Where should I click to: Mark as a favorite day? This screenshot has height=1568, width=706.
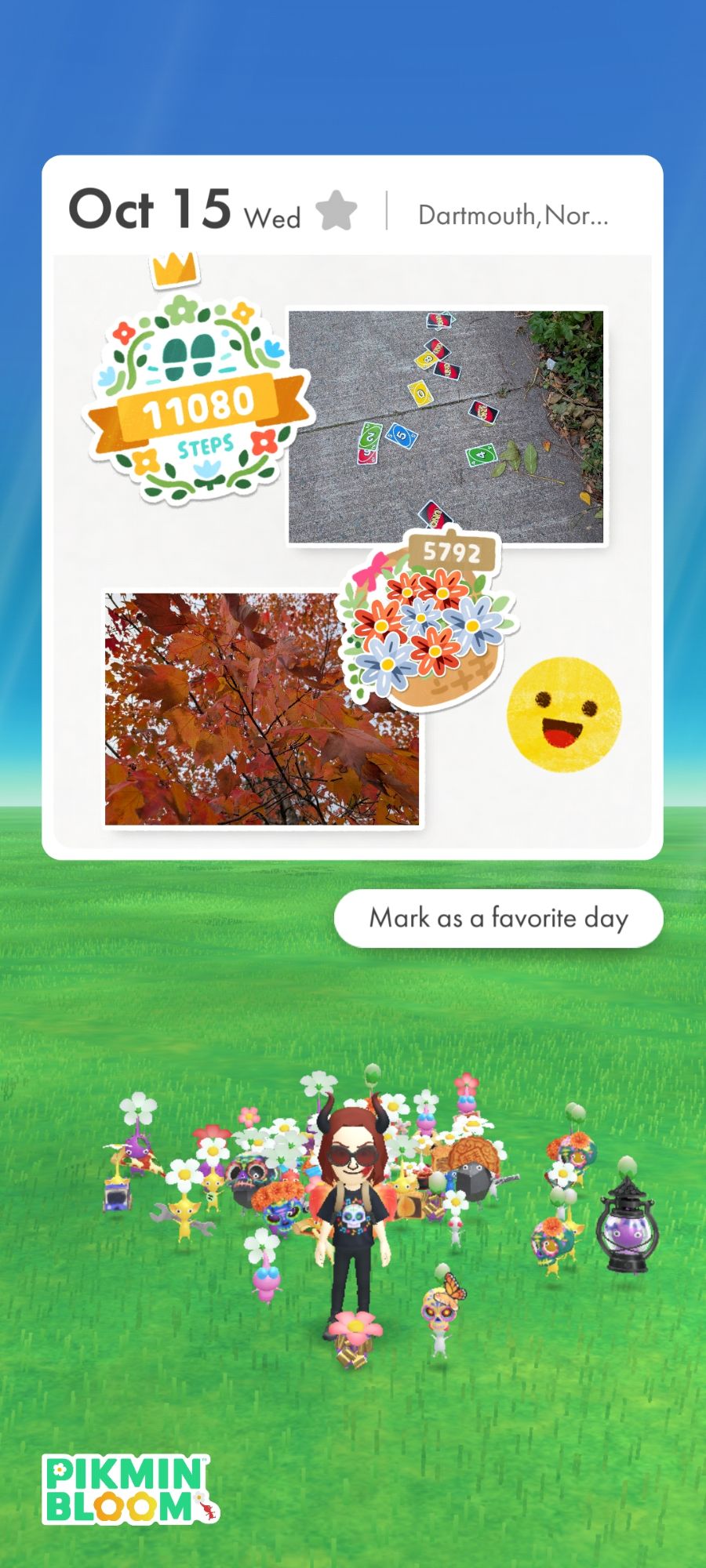498,918
